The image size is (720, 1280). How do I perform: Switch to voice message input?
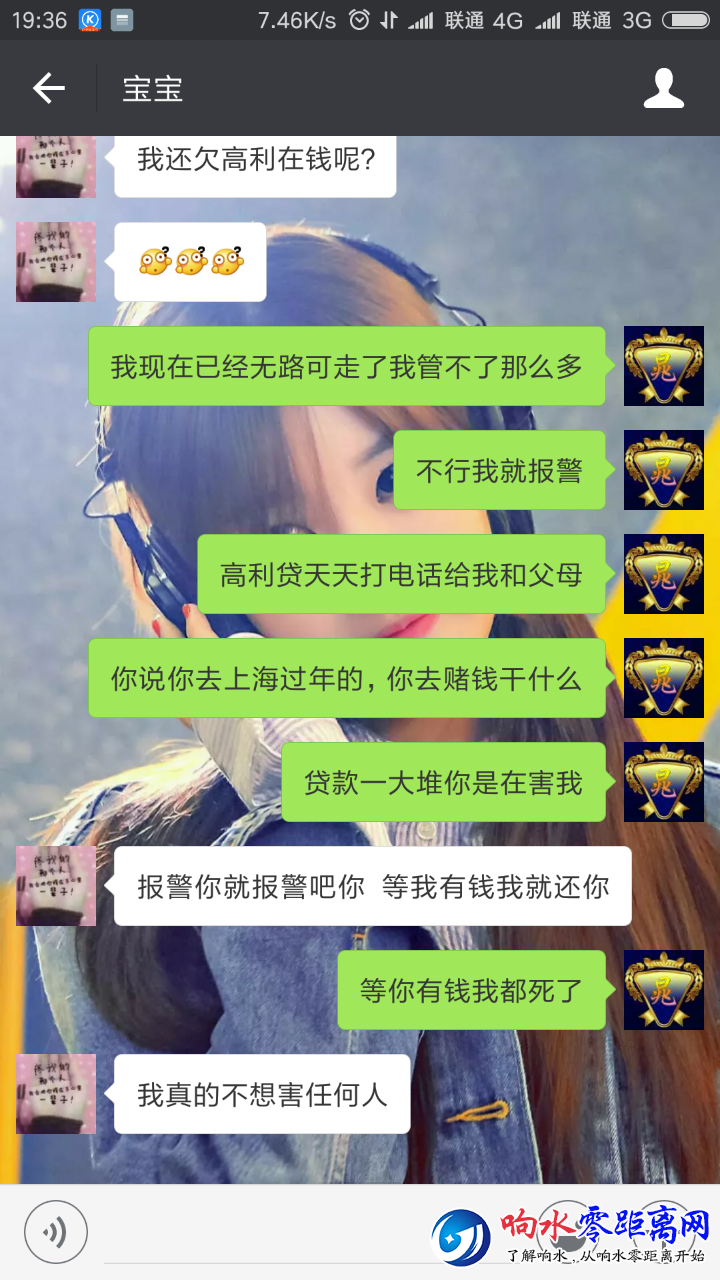(x=56, y=1231)
